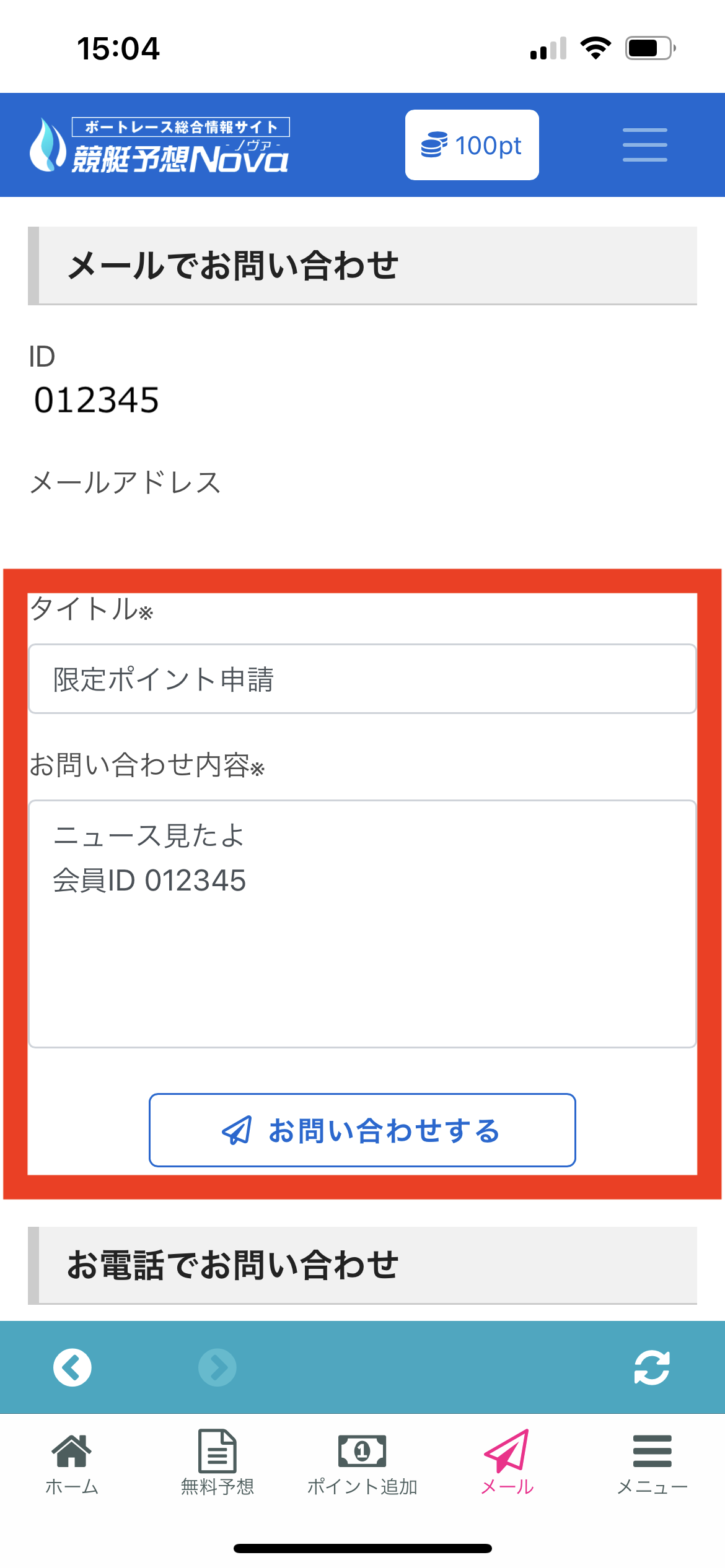Edit the タイトル input field
The height and width of the screenshot is (1568, 725).
click(x=362, y=679)
